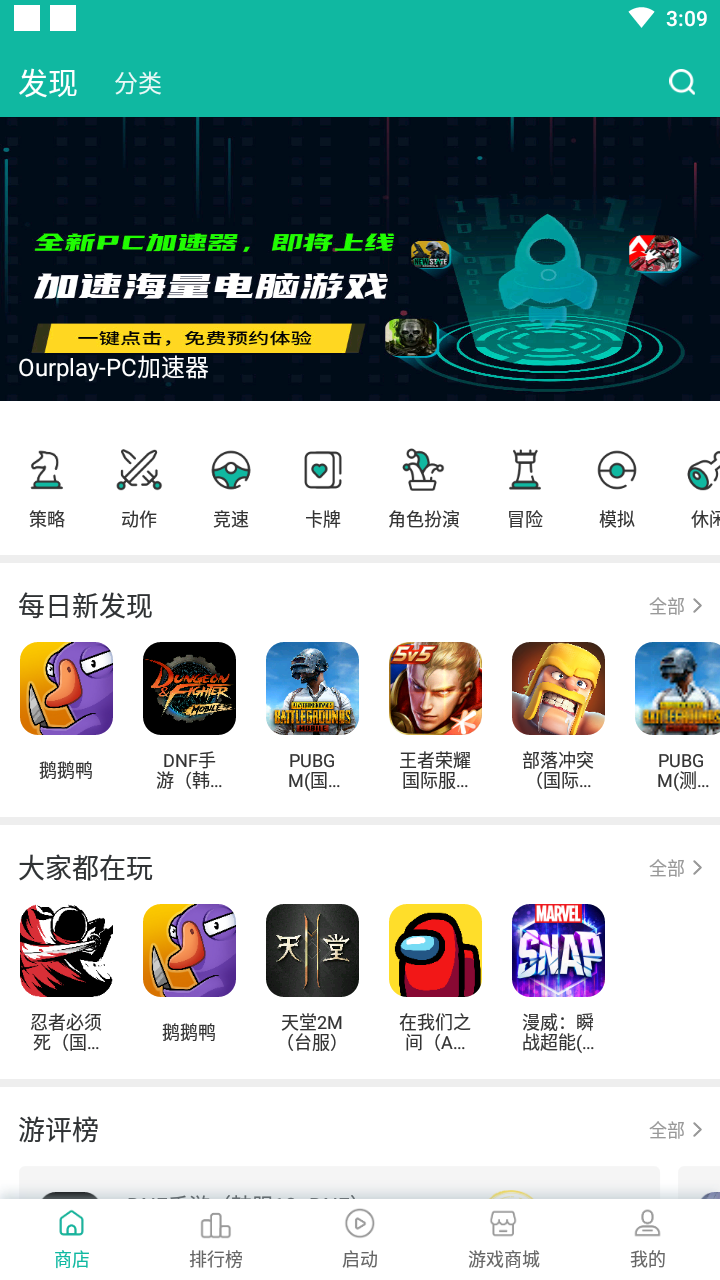This screenshot has width=720, height=1280.
Task: Open the search icon in the top bar
Action: tap(682, 82)
